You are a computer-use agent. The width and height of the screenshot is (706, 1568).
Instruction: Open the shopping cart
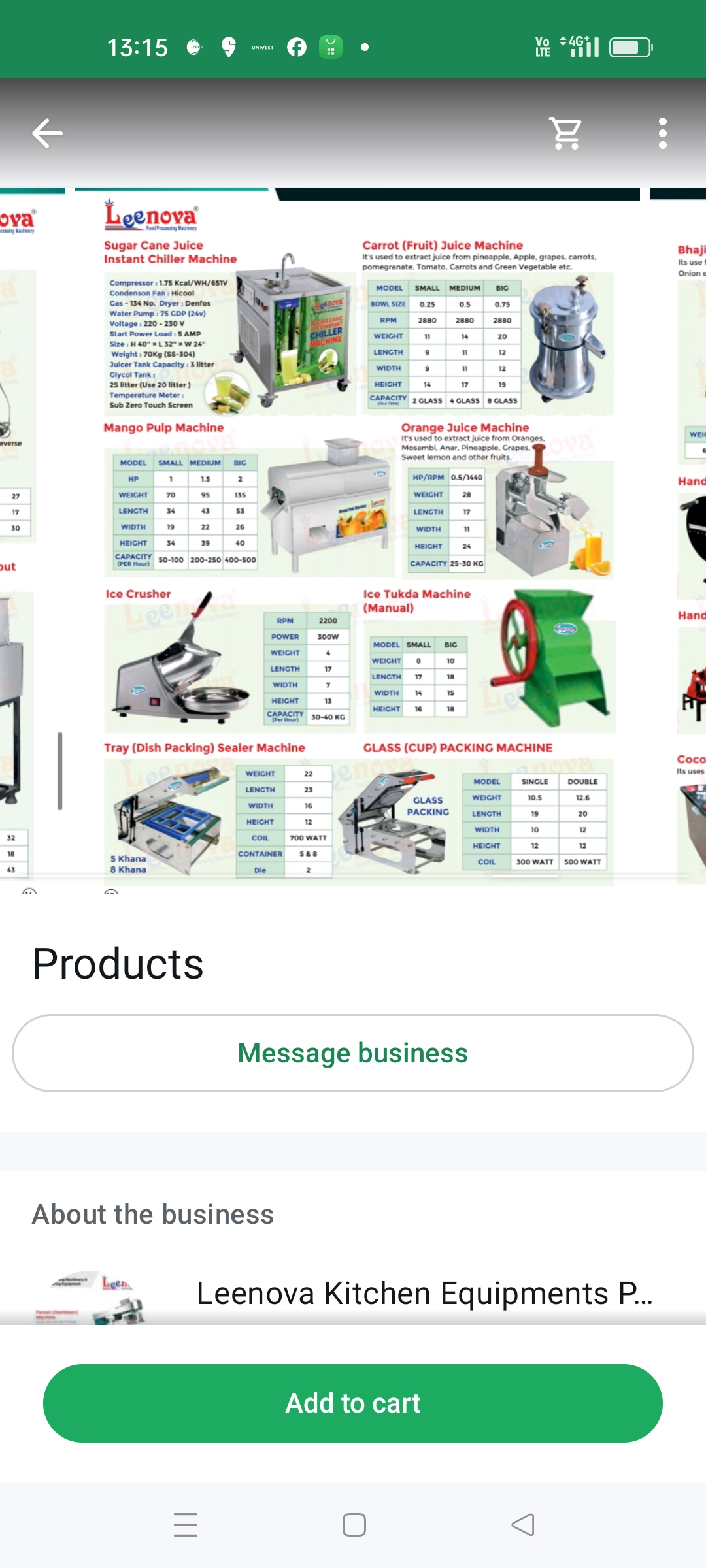(566, 133)
